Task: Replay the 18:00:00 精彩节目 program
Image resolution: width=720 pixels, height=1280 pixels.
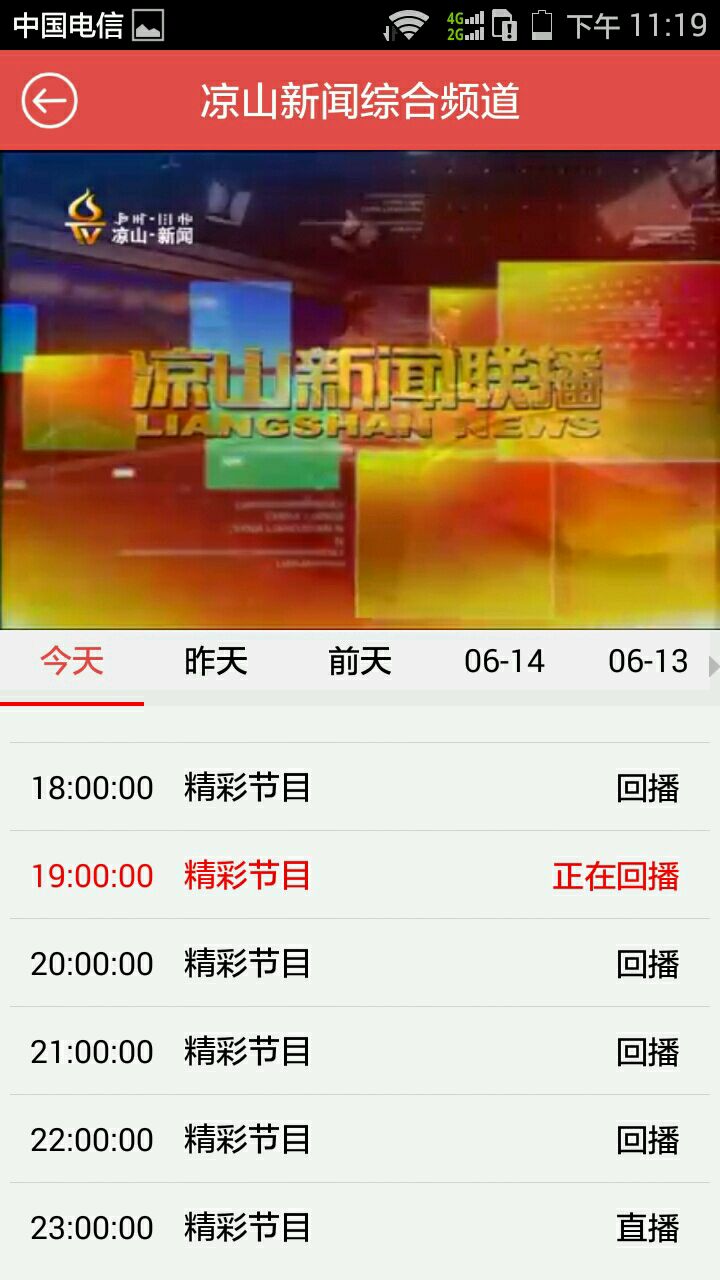Action: [647, 788]
